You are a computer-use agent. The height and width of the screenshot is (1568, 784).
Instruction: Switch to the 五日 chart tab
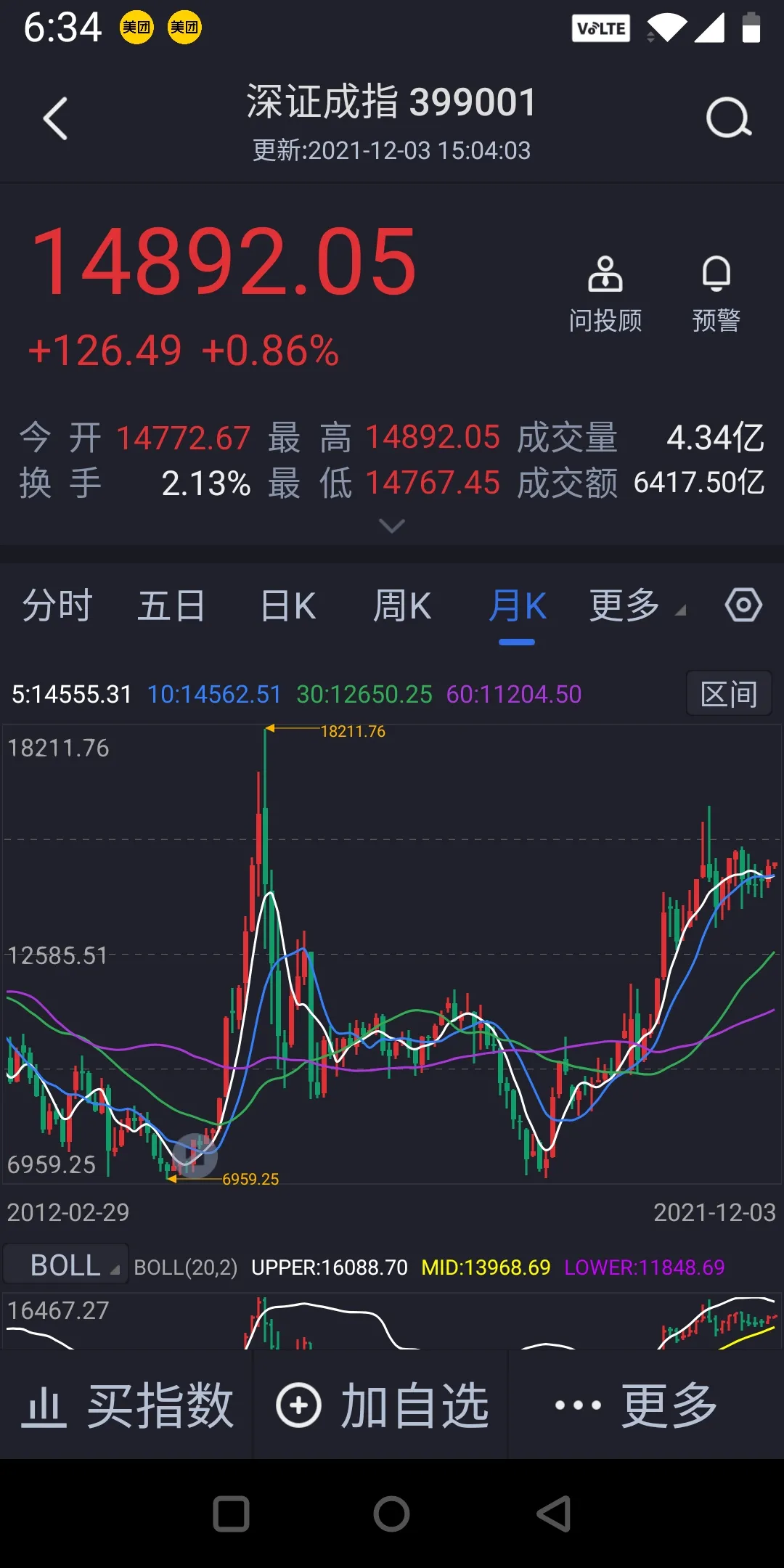(171, 605)
